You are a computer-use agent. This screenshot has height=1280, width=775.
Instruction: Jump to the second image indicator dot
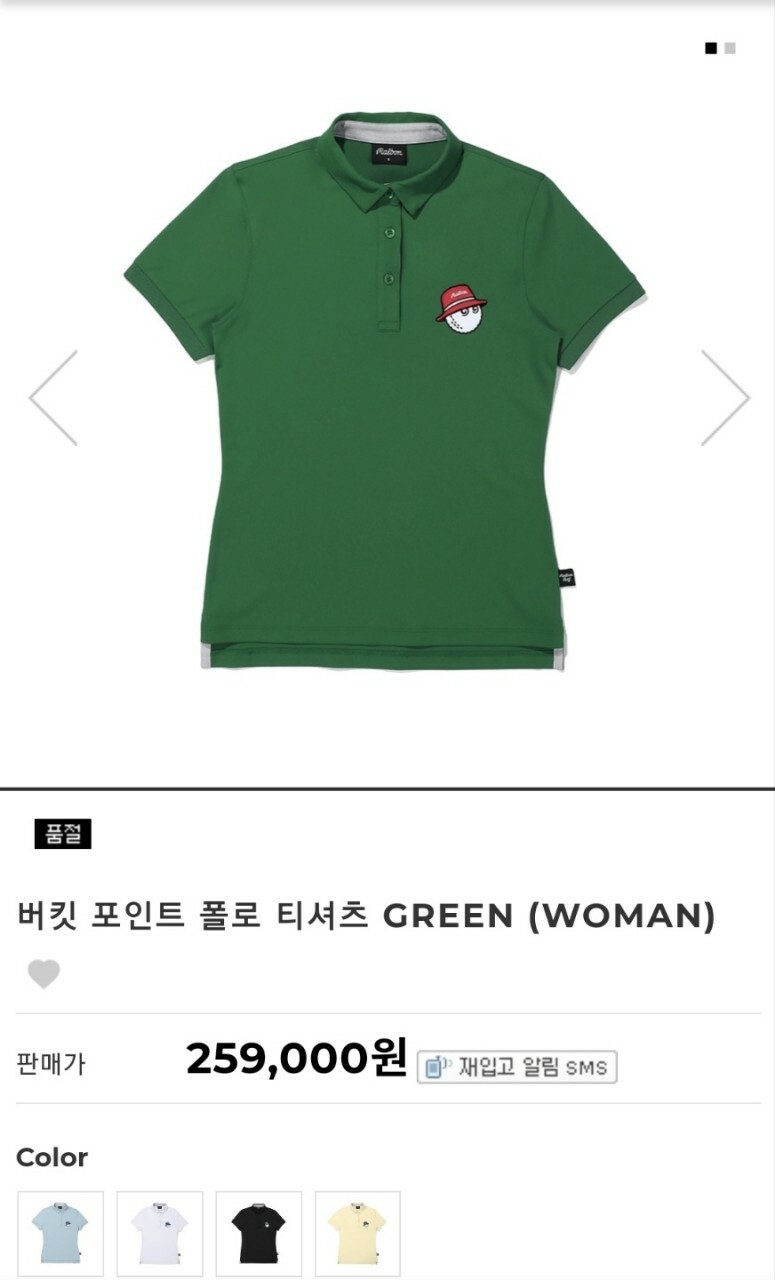(x=730, y=48)
